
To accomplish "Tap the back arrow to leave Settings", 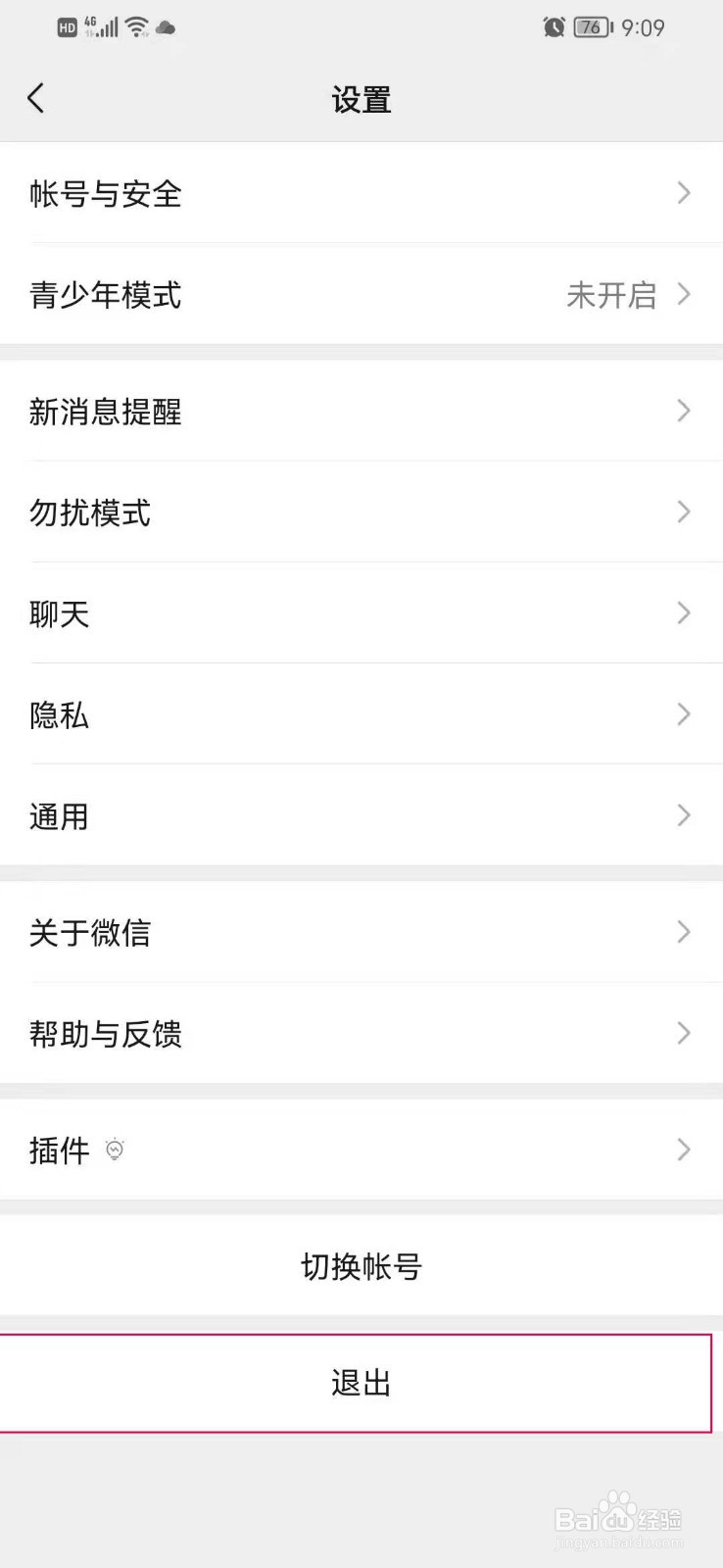I will 36,98.
